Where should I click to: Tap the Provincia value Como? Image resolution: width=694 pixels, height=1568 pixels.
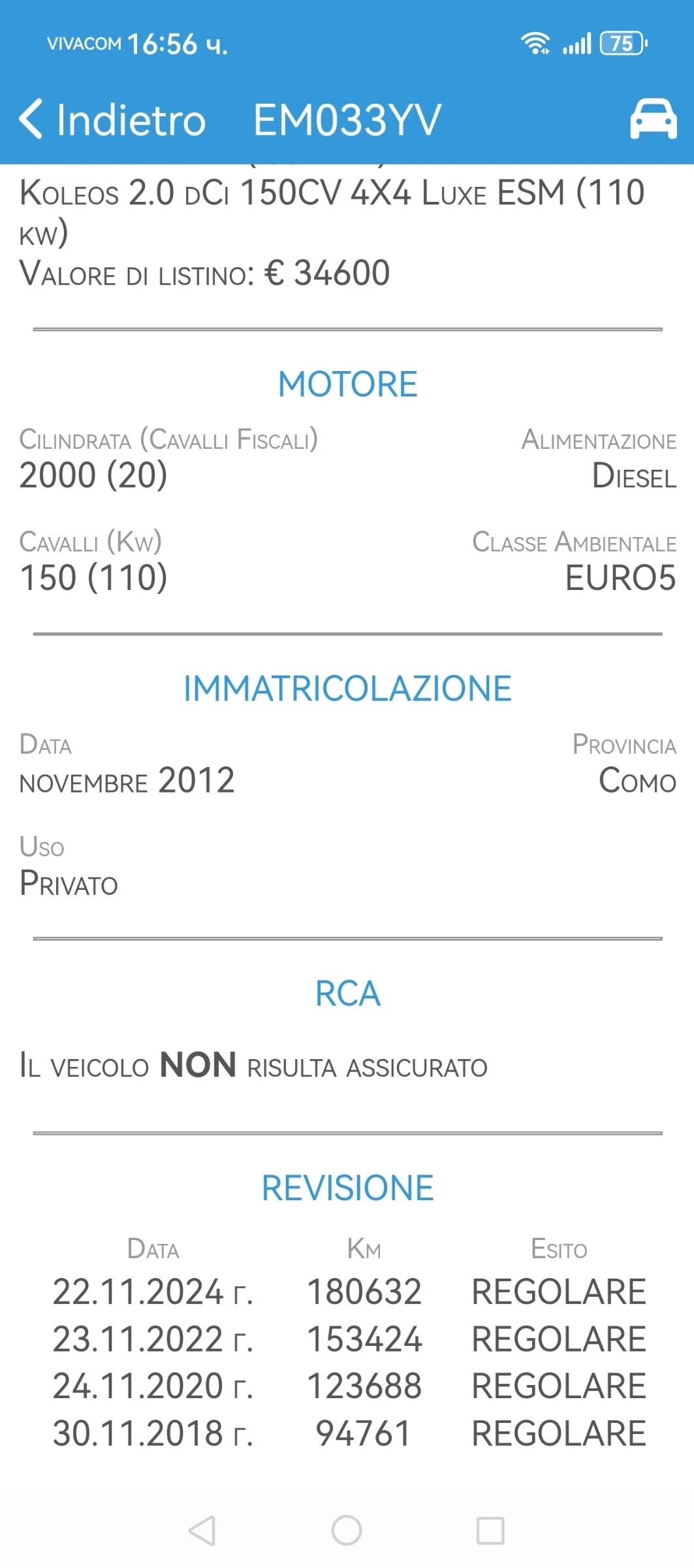click(637, 781)
